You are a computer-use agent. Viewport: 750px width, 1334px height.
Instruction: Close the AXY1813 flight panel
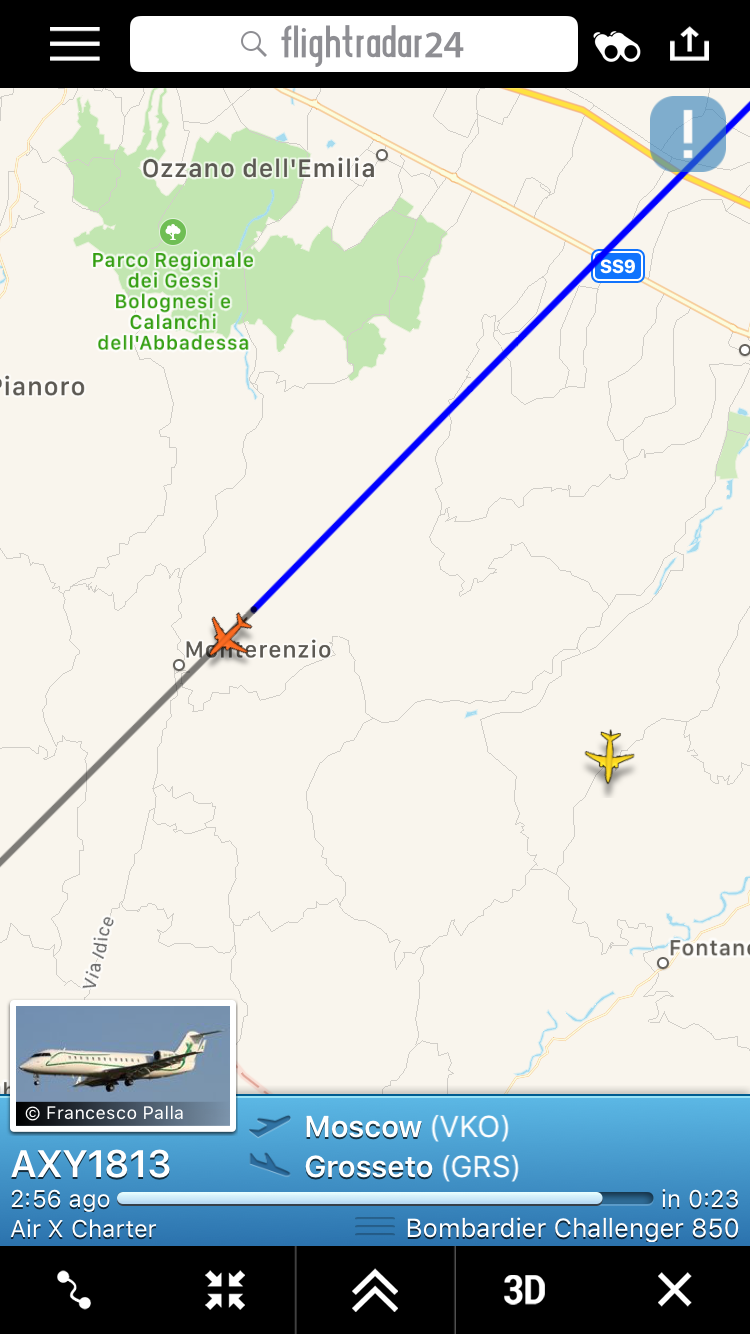coord(674,1290)
